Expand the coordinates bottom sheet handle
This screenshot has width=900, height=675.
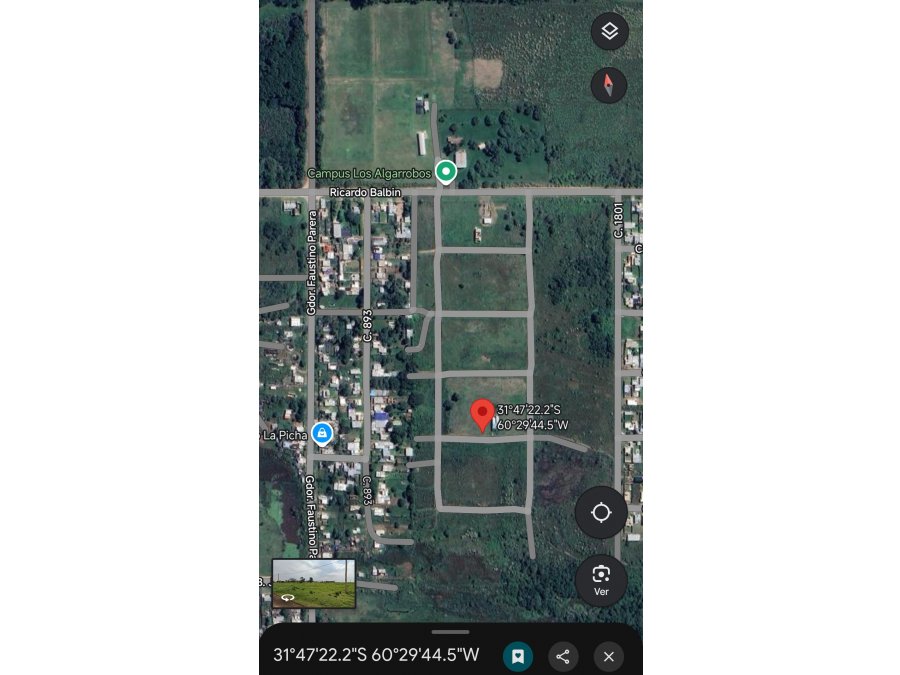click(x=450, y=632)
